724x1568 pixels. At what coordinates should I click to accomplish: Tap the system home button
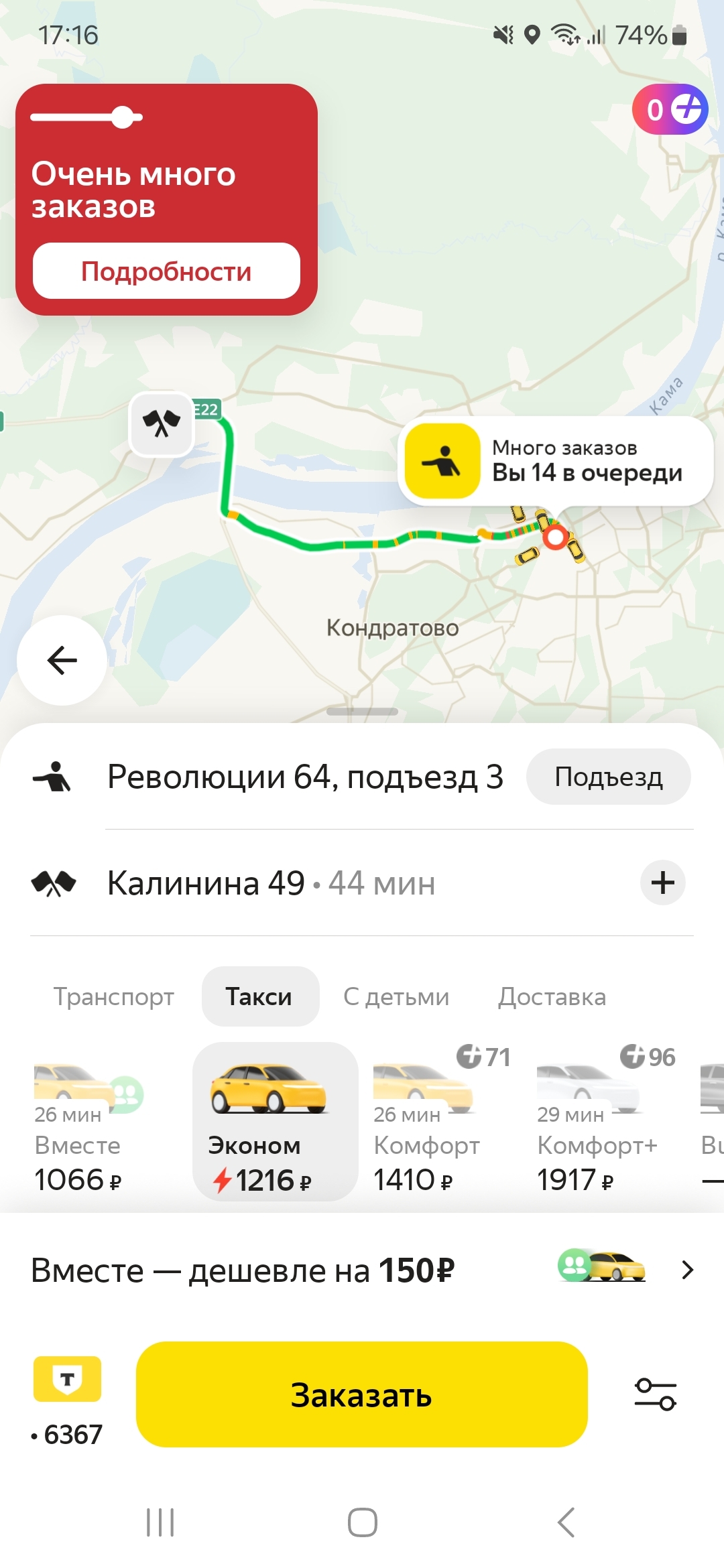(362, 1522)
